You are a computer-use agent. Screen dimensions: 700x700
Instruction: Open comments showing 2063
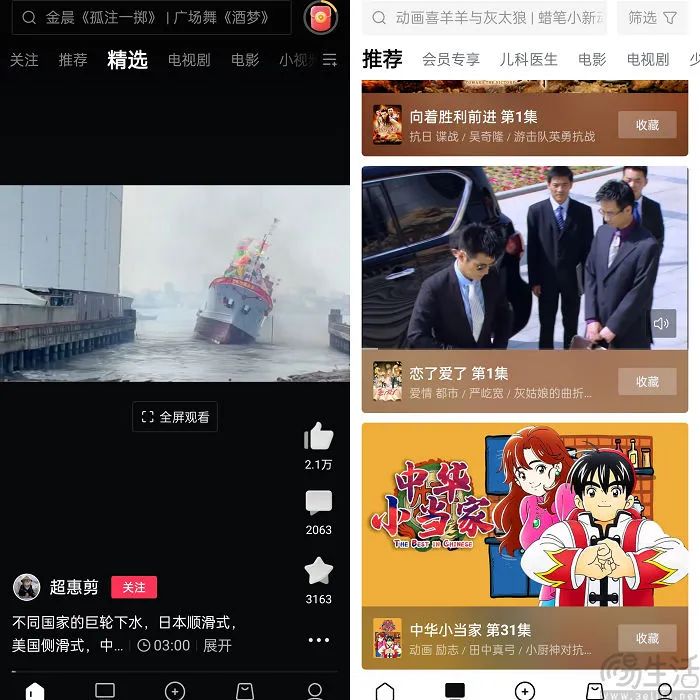(x=318, y=503)
